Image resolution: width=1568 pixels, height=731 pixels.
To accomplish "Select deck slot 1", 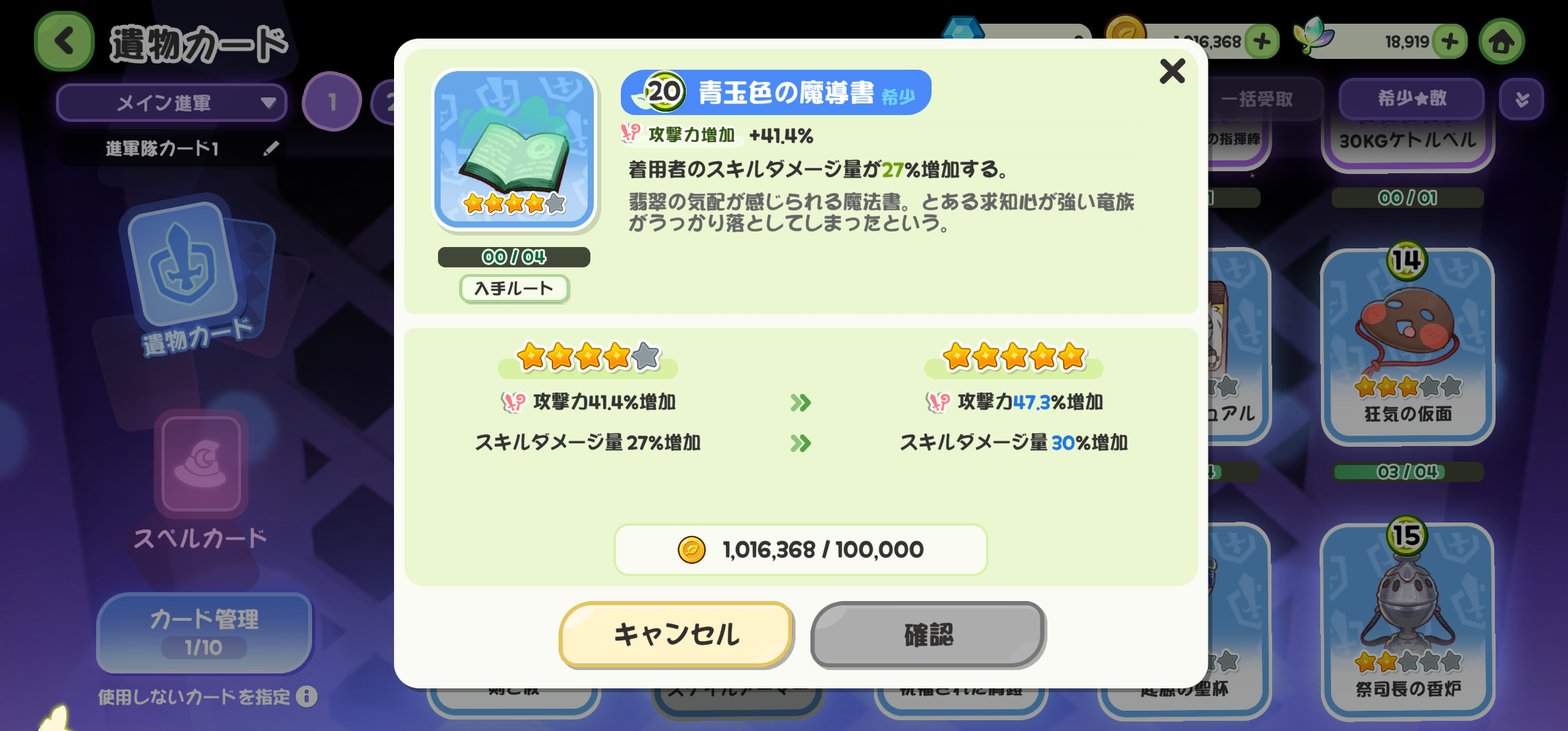I will [x=332, y=102].
